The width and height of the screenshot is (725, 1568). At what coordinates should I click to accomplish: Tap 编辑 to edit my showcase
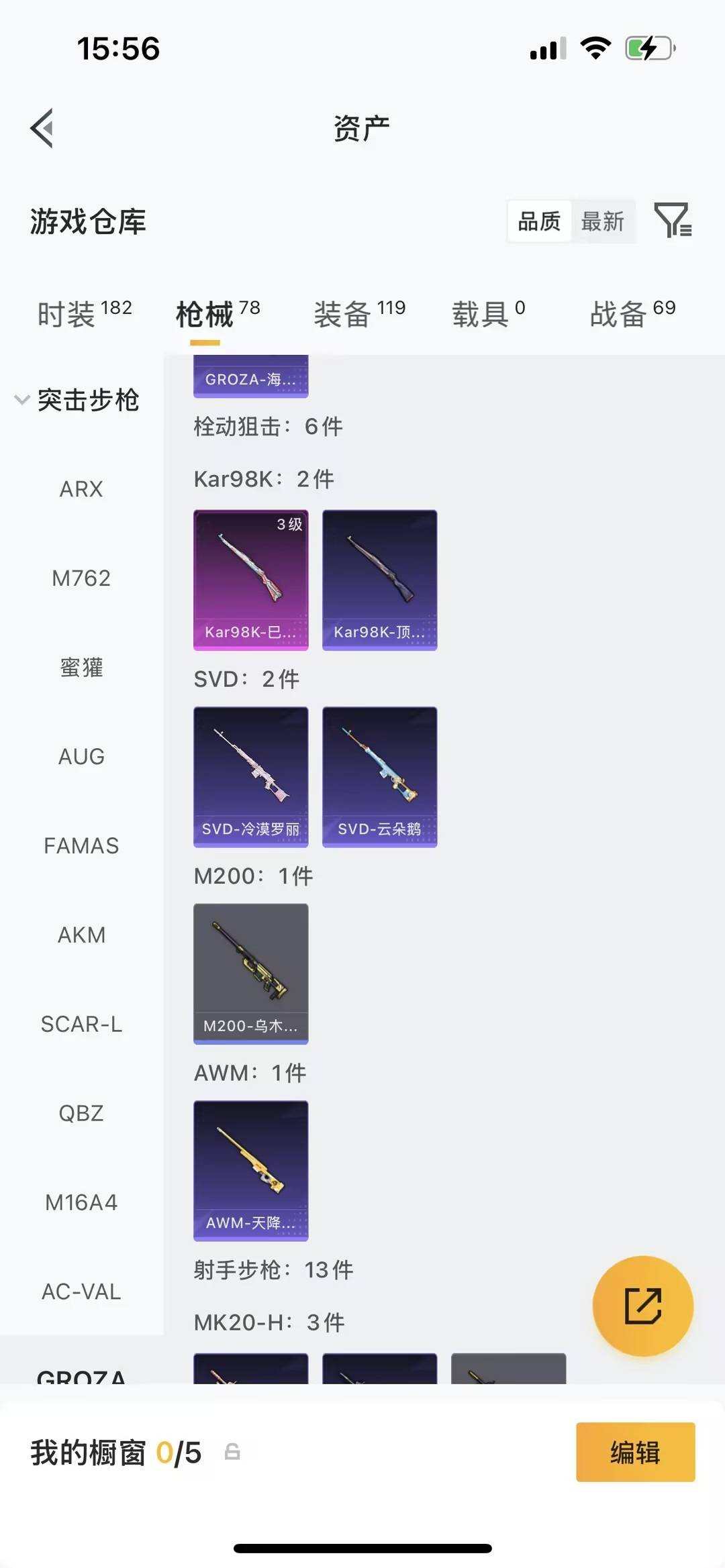click(635, 1453)
